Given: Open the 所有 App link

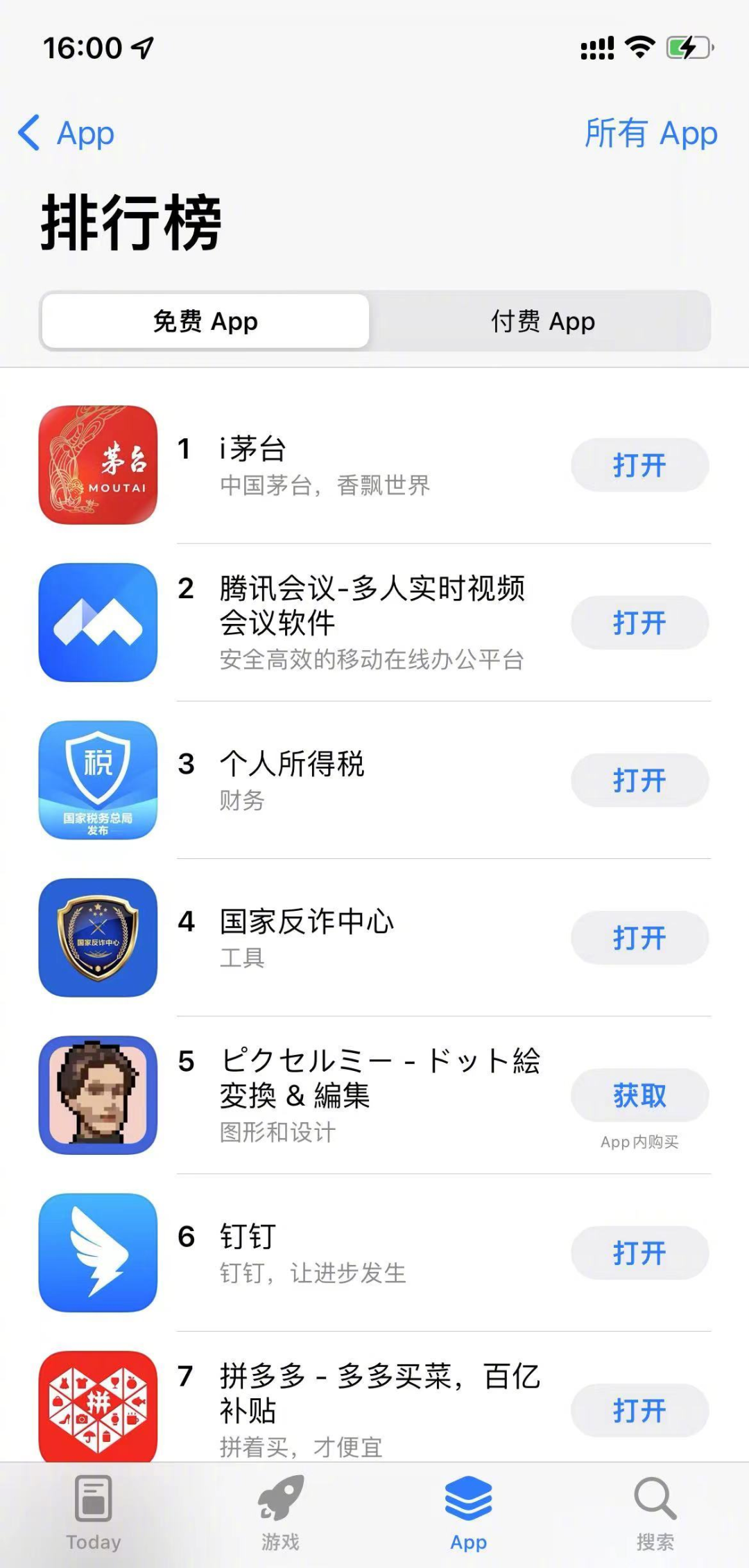Looking at the screenshot, I should point(650,133).
